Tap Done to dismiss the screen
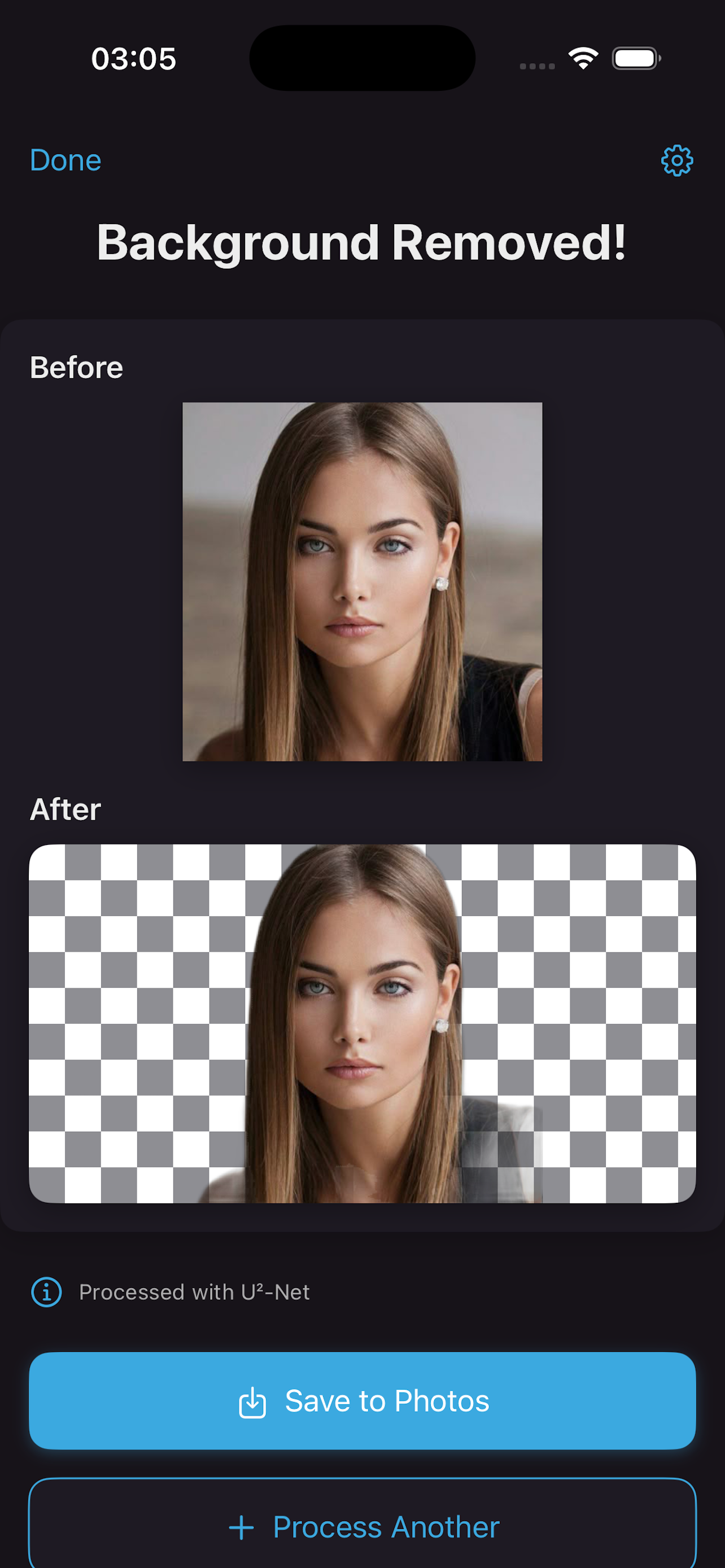Screen dimensions: 725x1568 click(65, 160)
